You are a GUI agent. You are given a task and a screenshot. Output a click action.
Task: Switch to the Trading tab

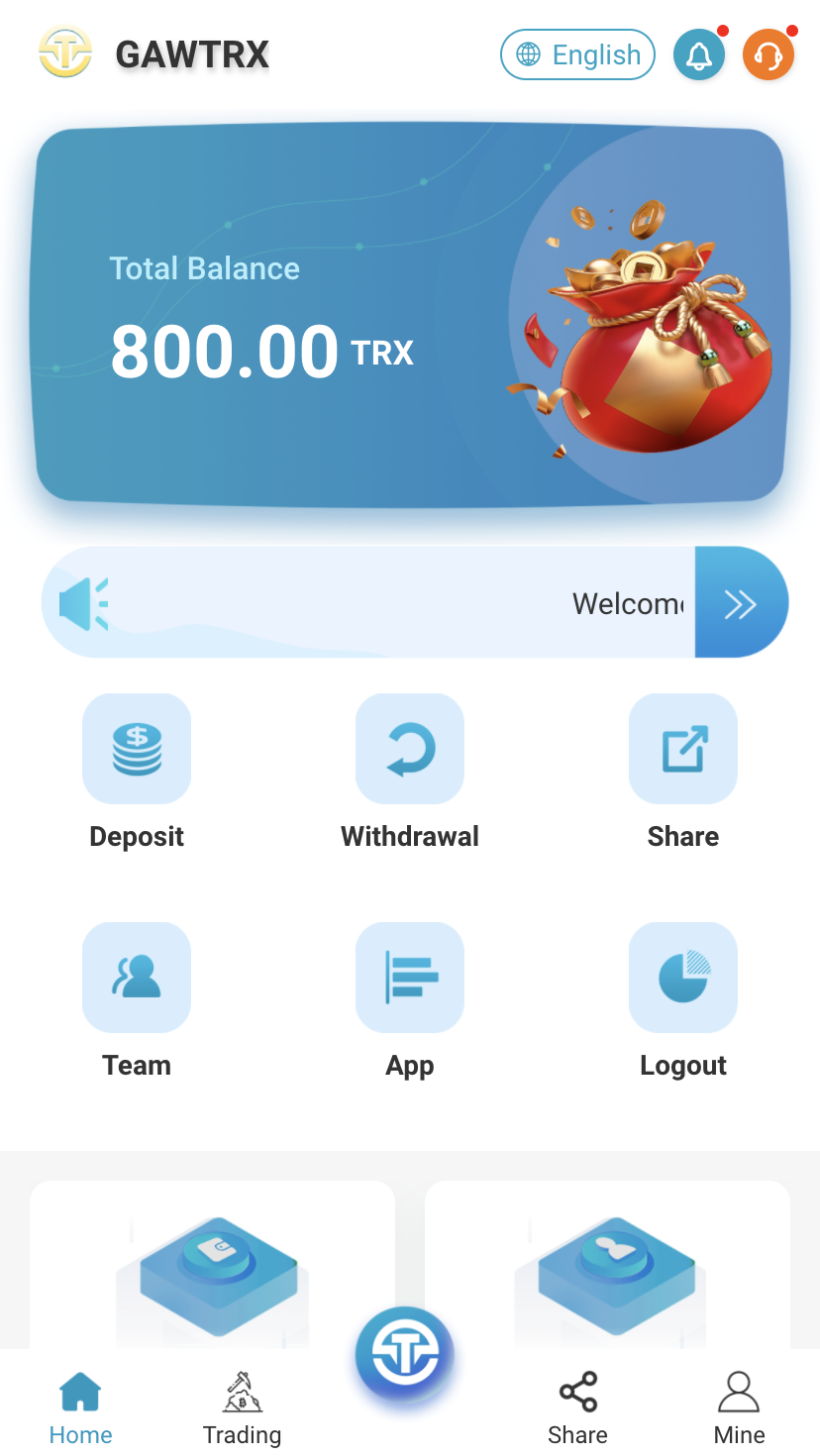click(x=242, y=1408)
